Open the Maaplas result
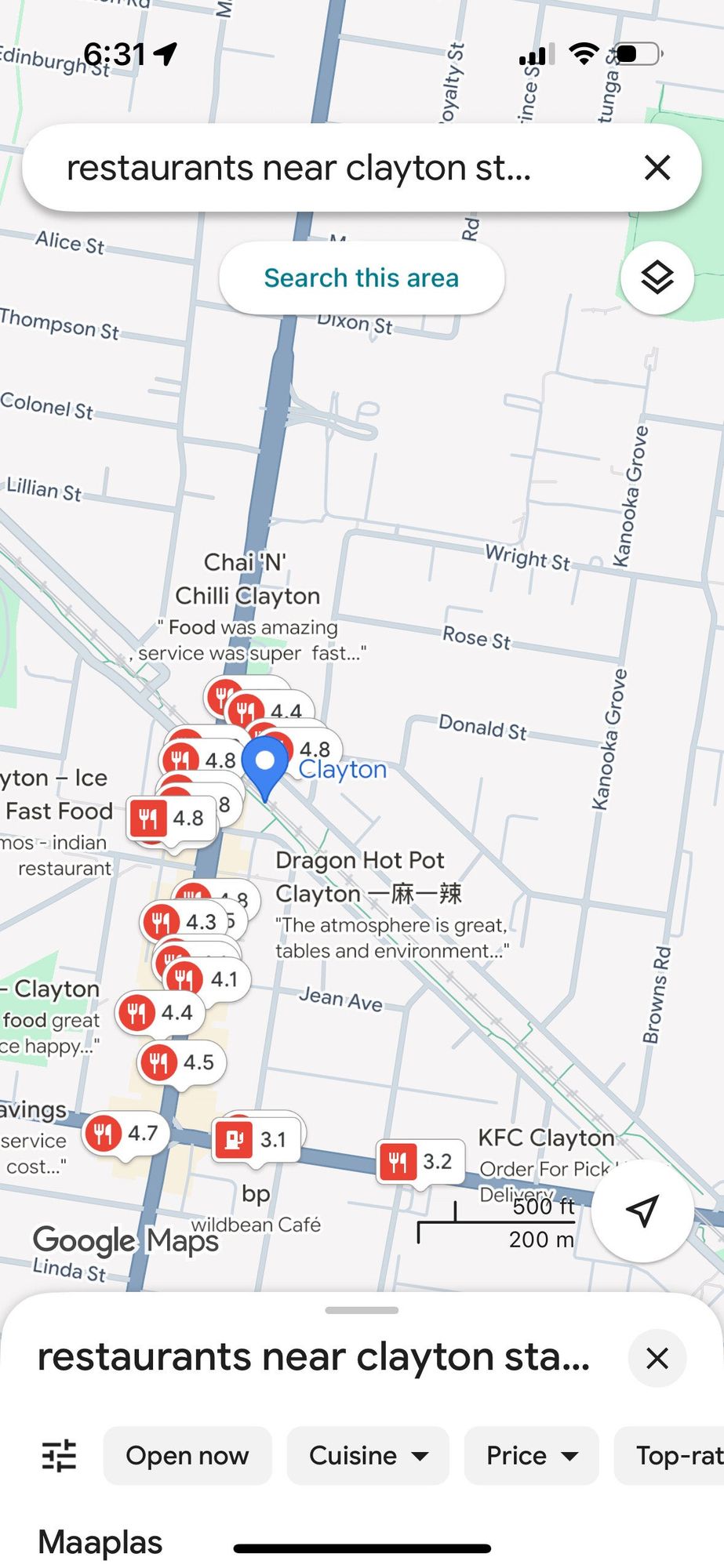Screen dimensions: 724x1568 coord(100,1541)
